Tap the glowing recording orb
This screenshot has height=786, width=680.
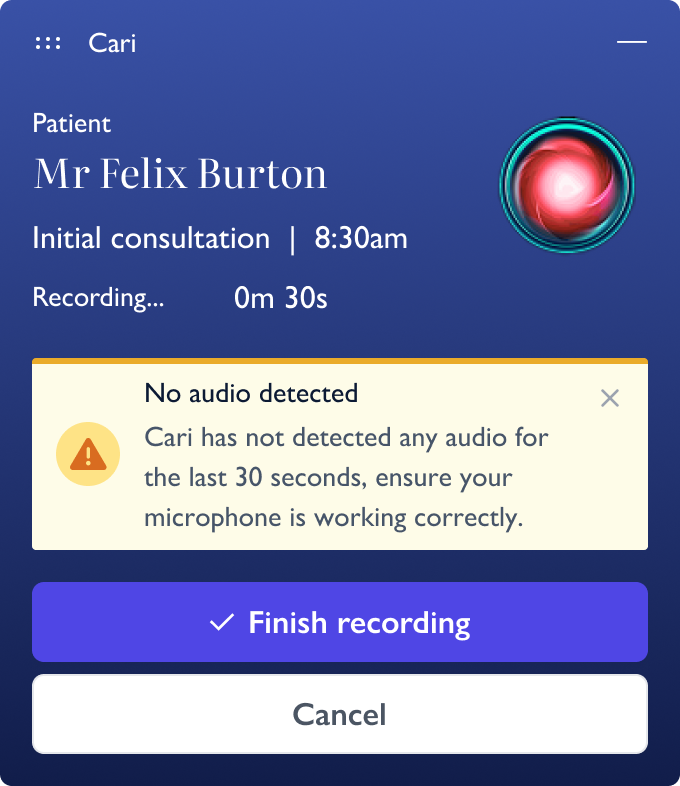click(x=566, y=187)
